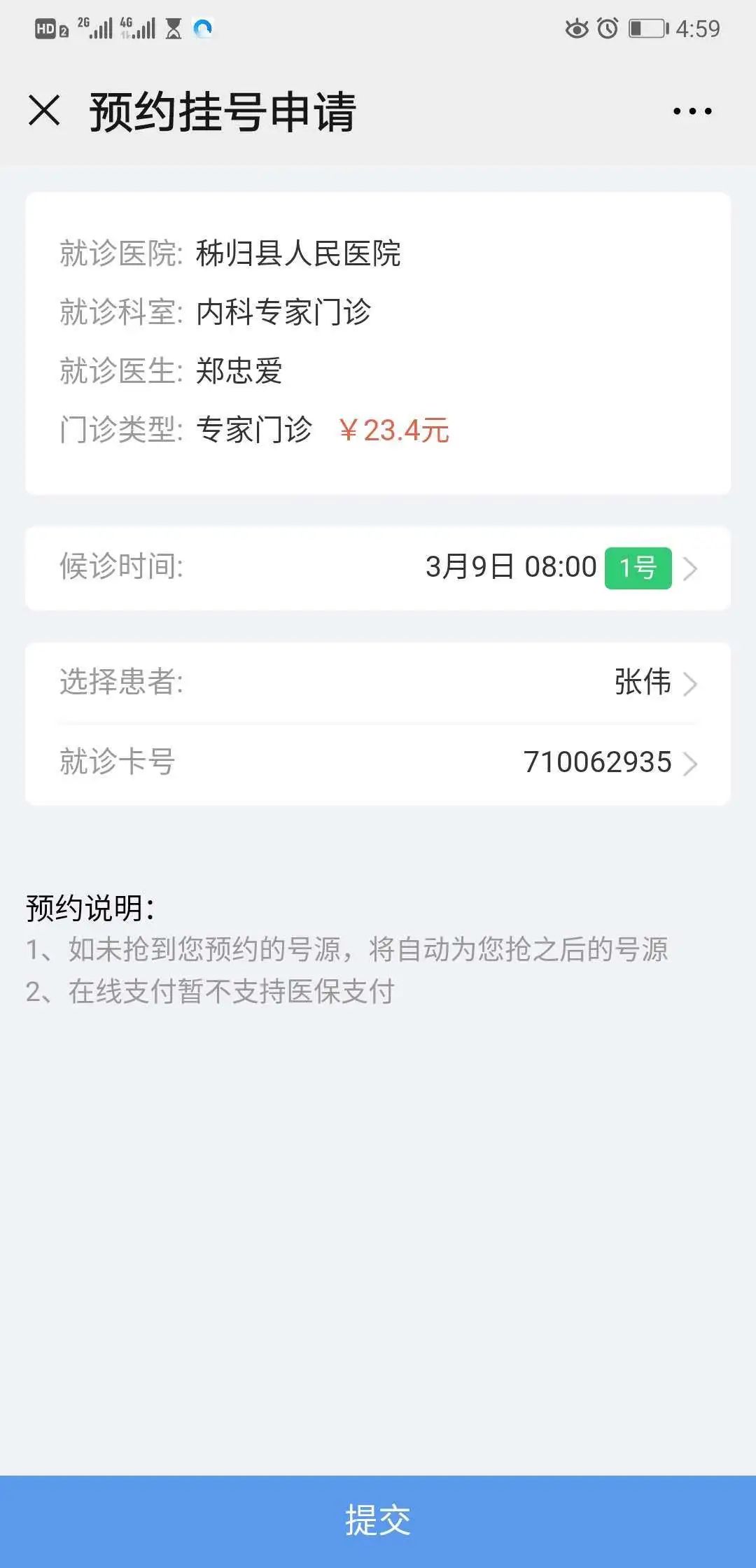Close the 预约挂号申请 page
756x1568 pixels.
[x=44, y=111]
